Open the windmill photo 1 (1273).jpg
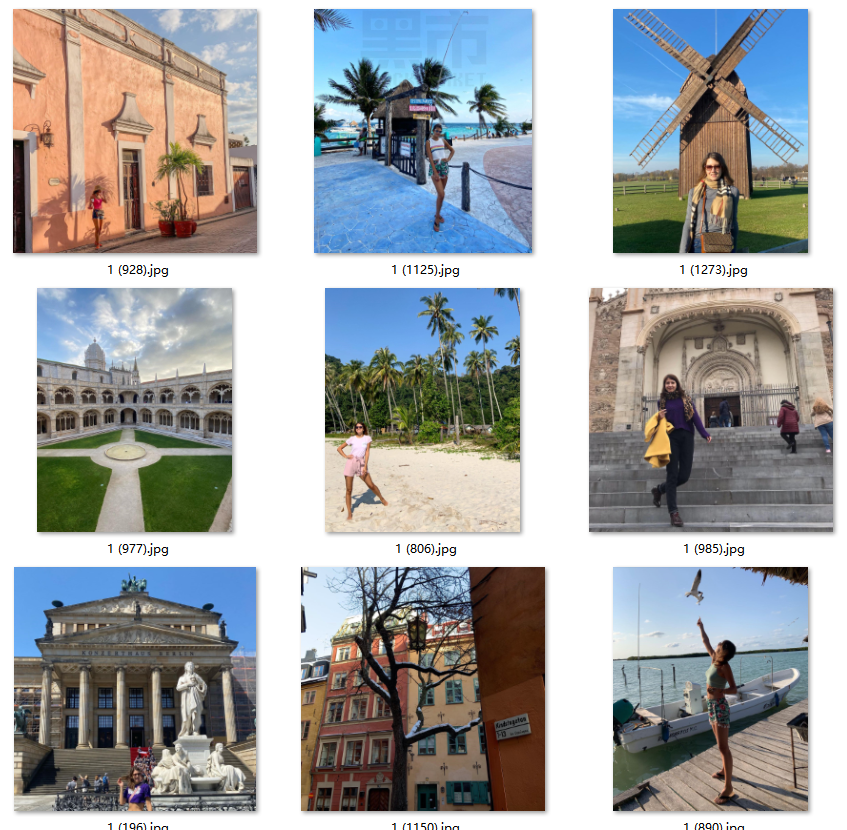Screen dimensions: 847x830 710,131
